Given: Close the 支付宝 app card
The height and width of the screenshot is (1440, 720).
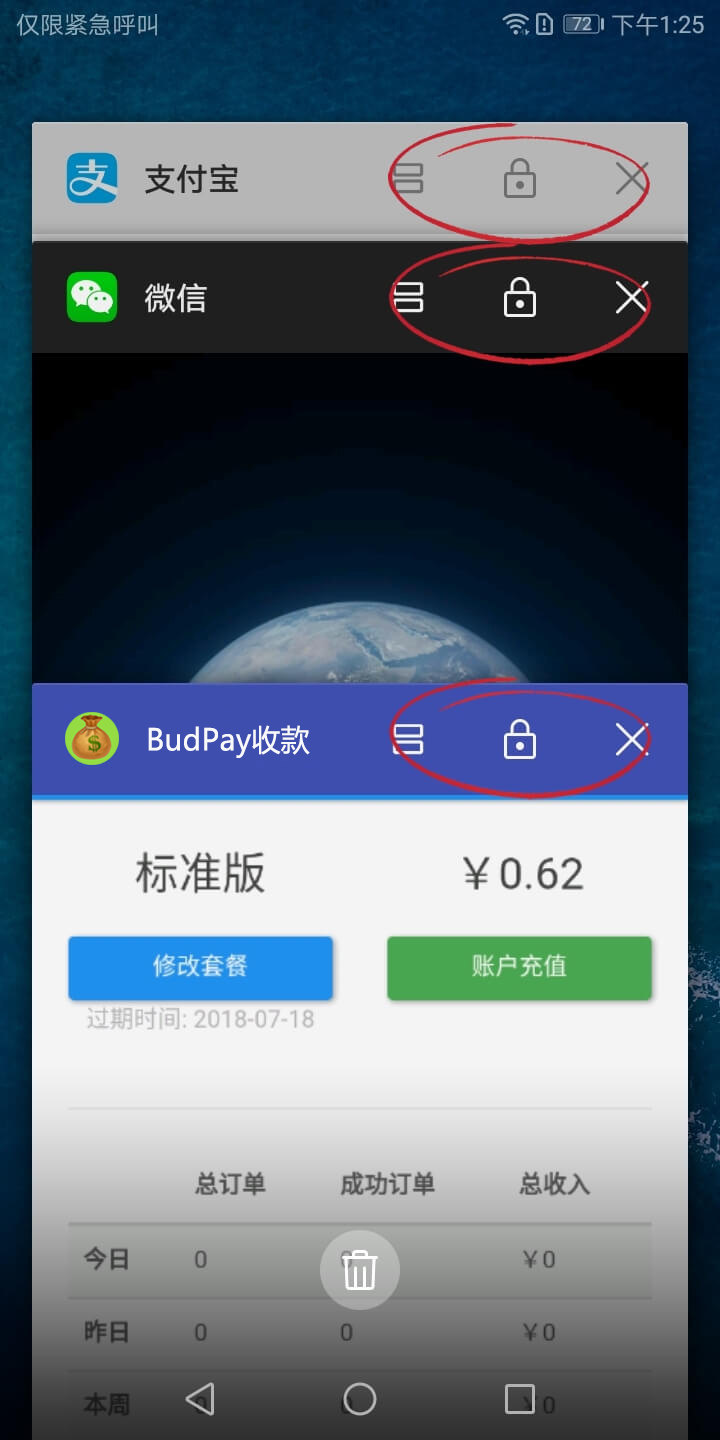Looking at the screenshot, I should coord(631,180).
